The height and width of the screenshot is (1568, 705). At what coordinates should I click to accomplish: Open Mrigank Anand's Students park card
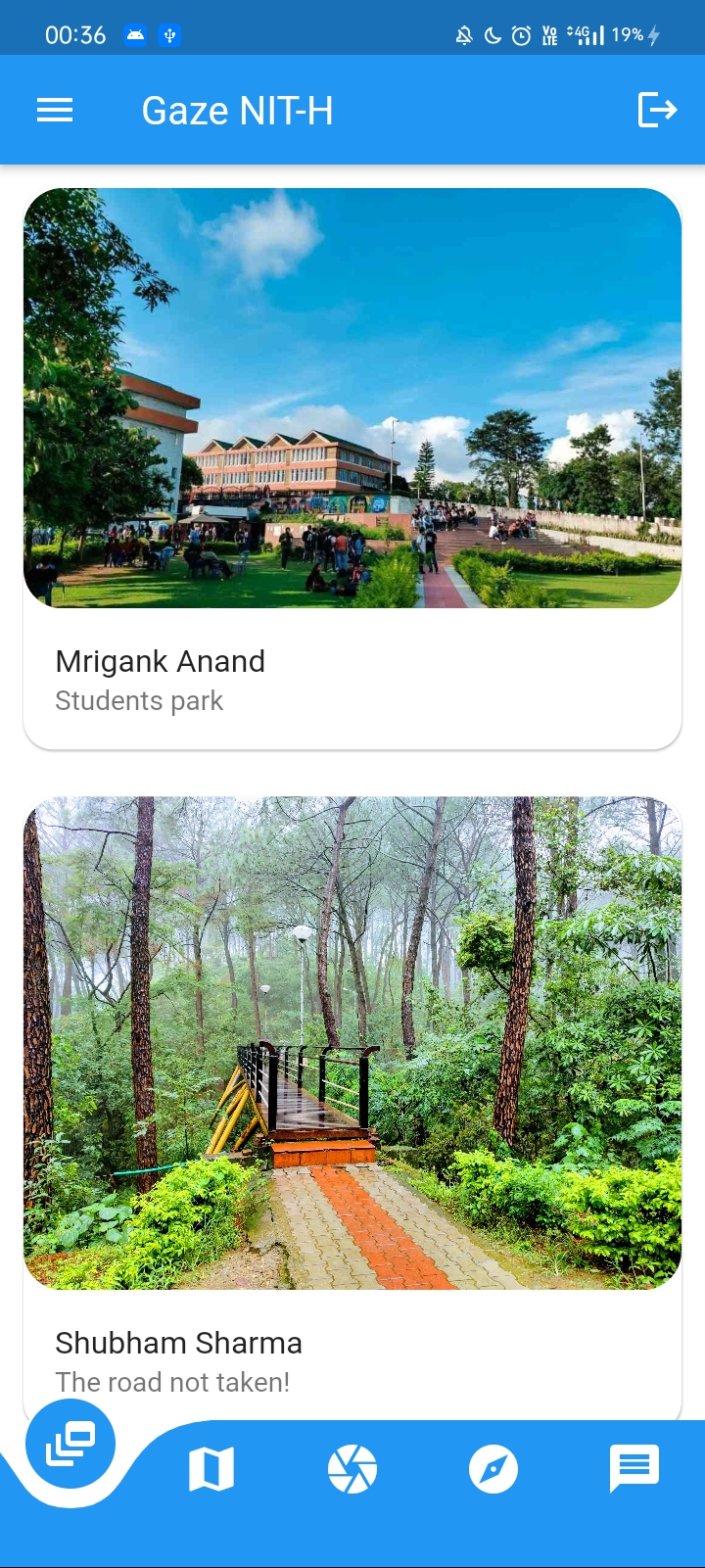(352, 468)
